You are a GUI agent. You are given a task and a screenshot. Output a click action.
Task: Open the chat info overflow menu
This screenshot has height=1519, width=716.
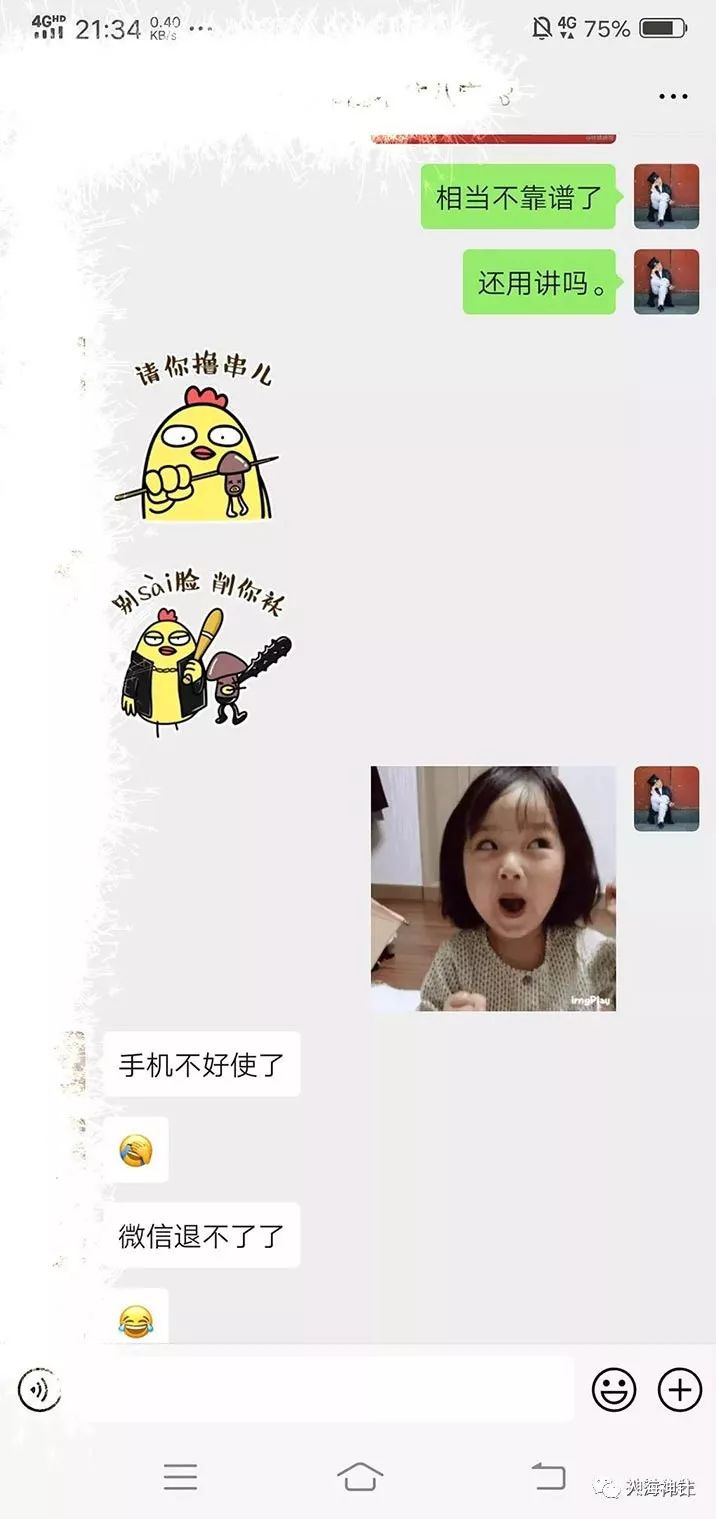pos(673,96)
